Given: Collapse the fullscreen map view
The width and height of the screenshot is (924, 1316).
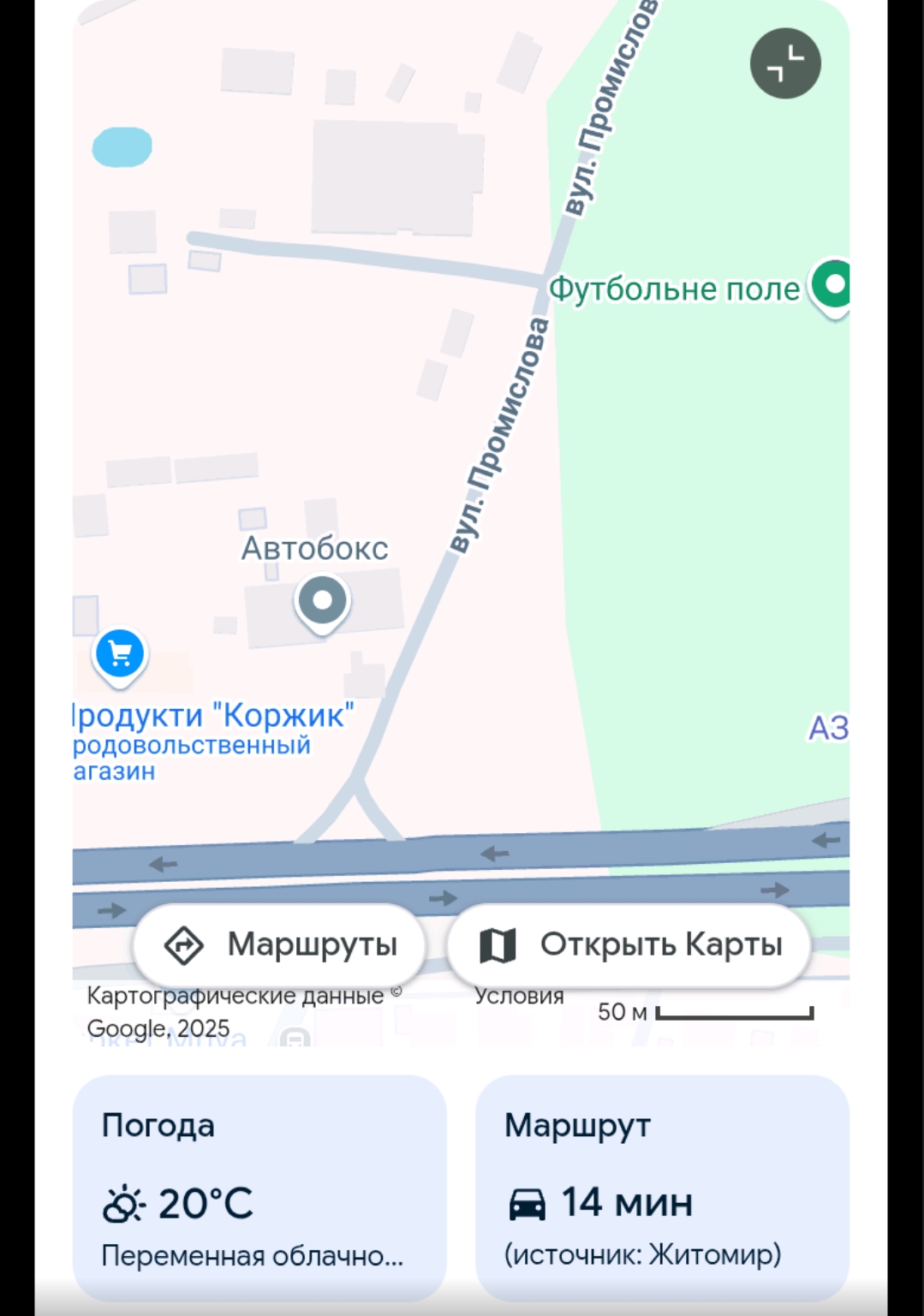Looking at the screenshot, I should click(784, 63).
